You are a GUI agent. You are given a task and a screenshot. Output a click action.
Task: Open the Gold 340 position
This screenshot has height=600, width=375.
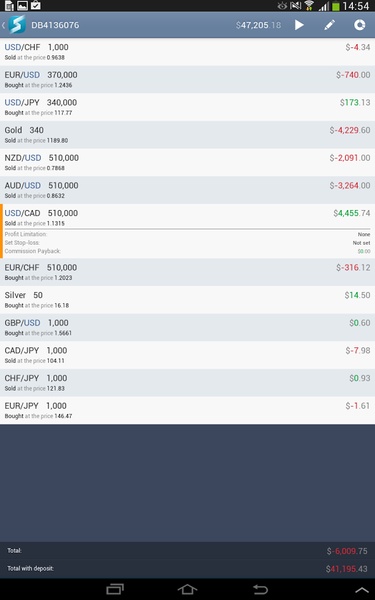tap(188, 135)
